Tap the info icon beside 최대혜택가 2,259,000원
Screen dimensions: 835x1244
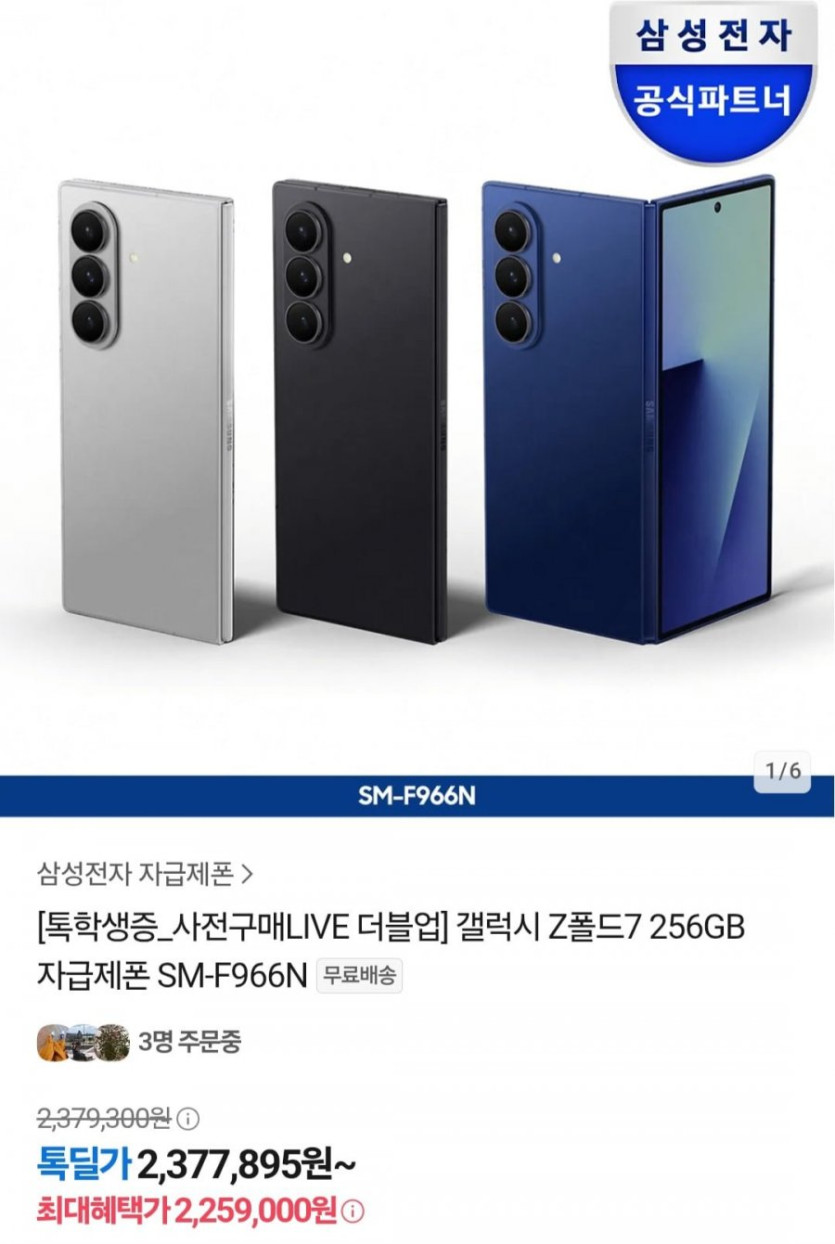(x=352, y=1212)
